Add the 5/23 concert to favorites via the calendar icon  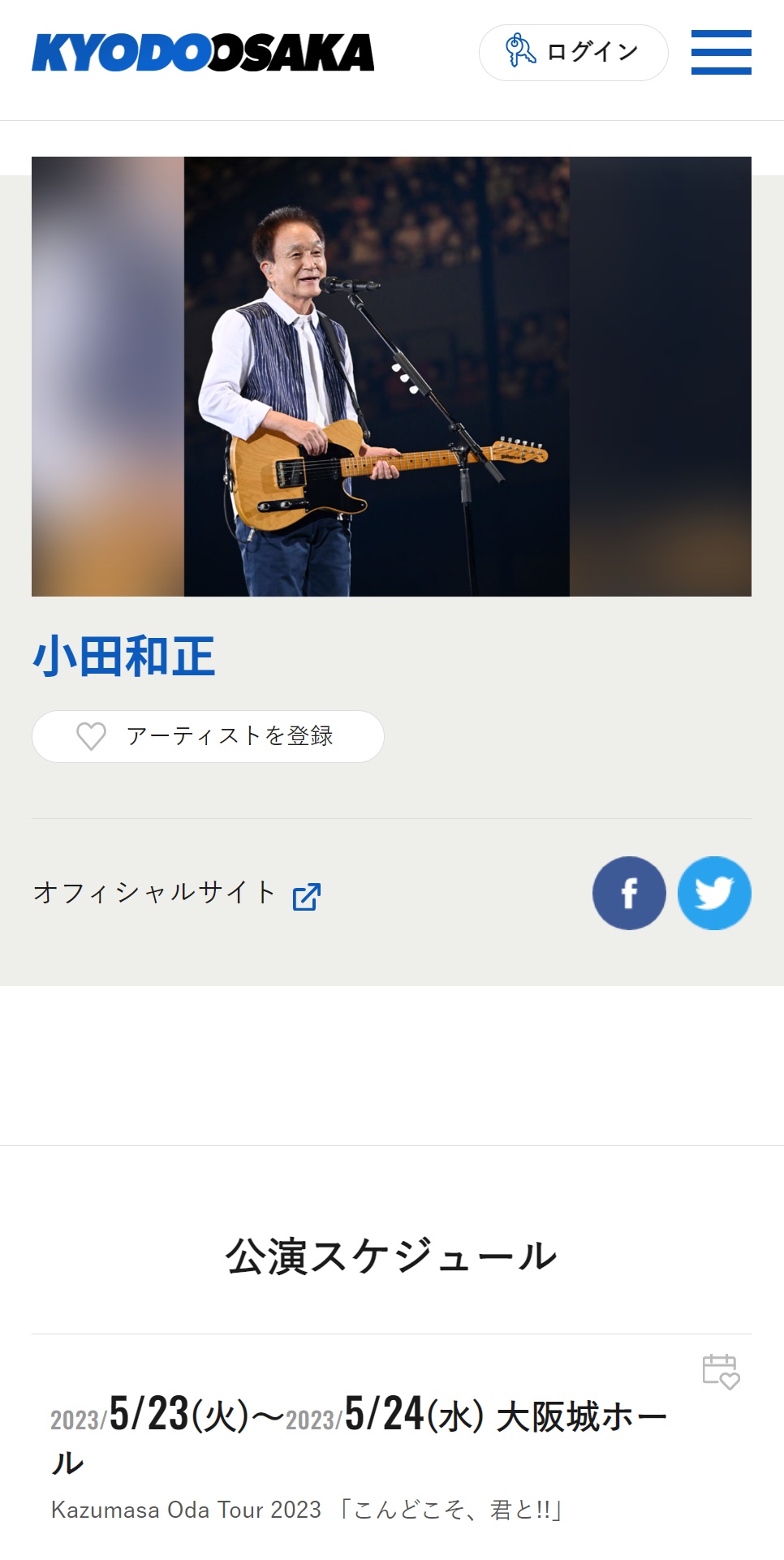(x=720, y=1372)
